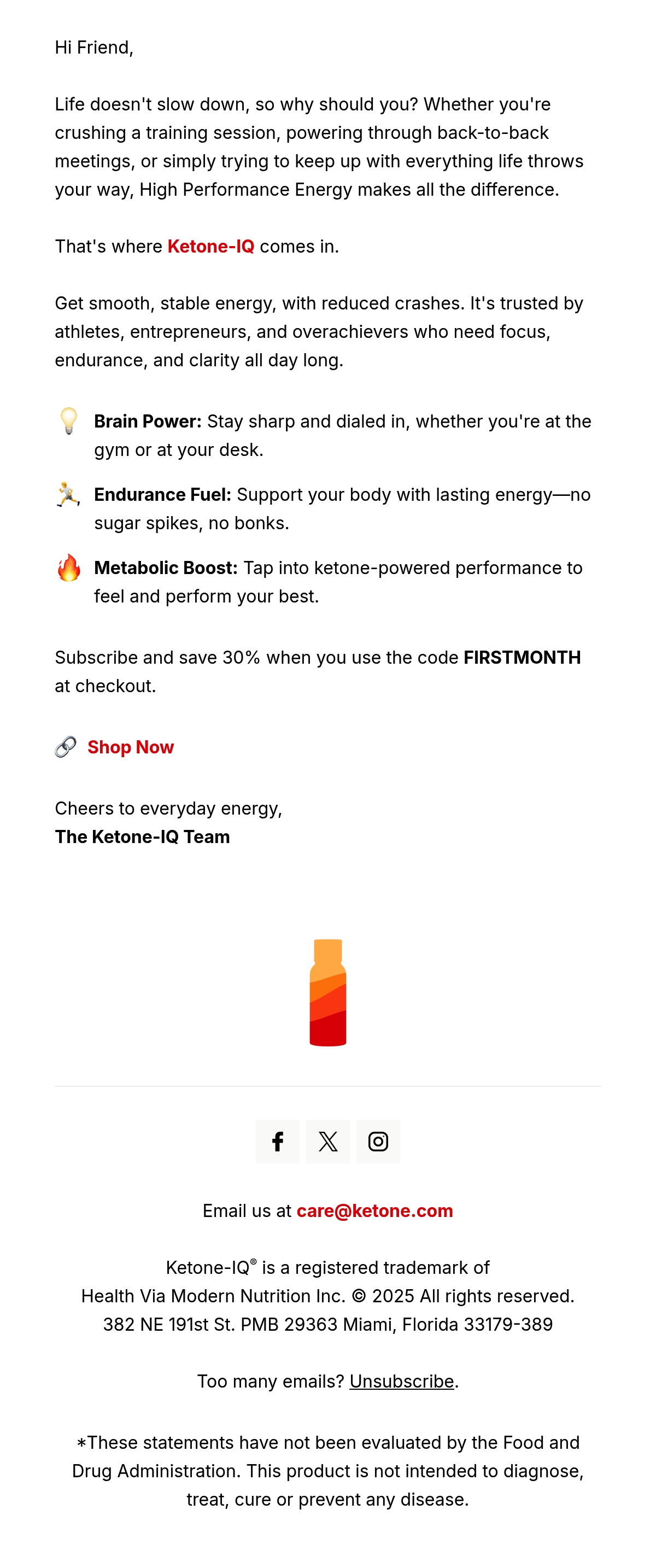Image resolution: width=656 pixels, height=1568 pixels.
Task: Visit the X social profile
Action: tap(328, 1142)
